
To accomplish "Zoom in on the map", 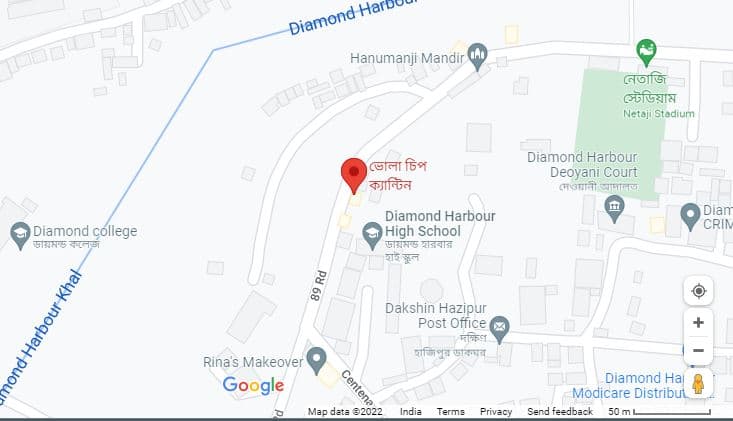I will pyautogui.click(x=698, y=323).
